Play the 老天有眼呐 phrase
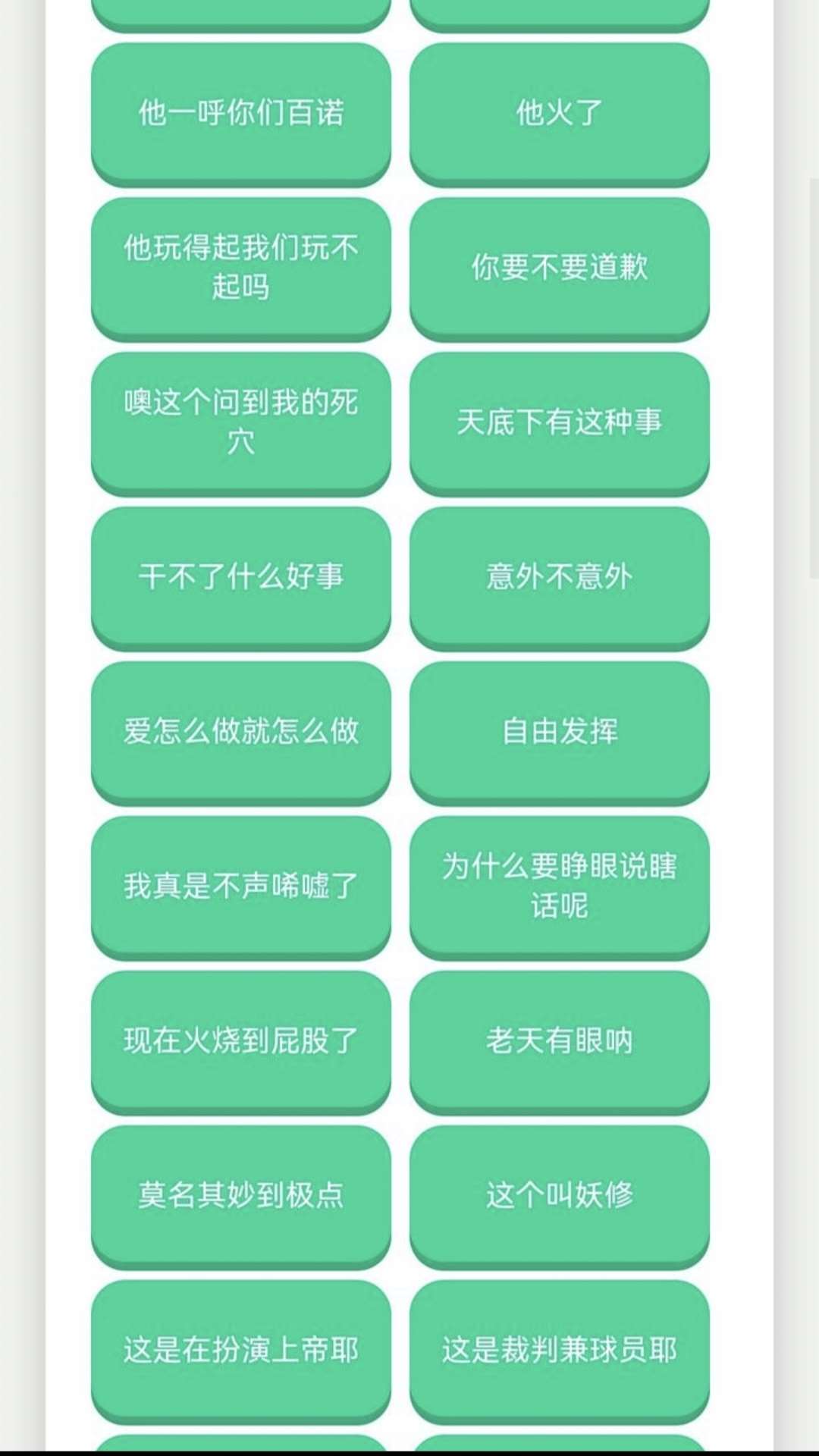This screenshot has width=819, height=1456. [559, 1040]
